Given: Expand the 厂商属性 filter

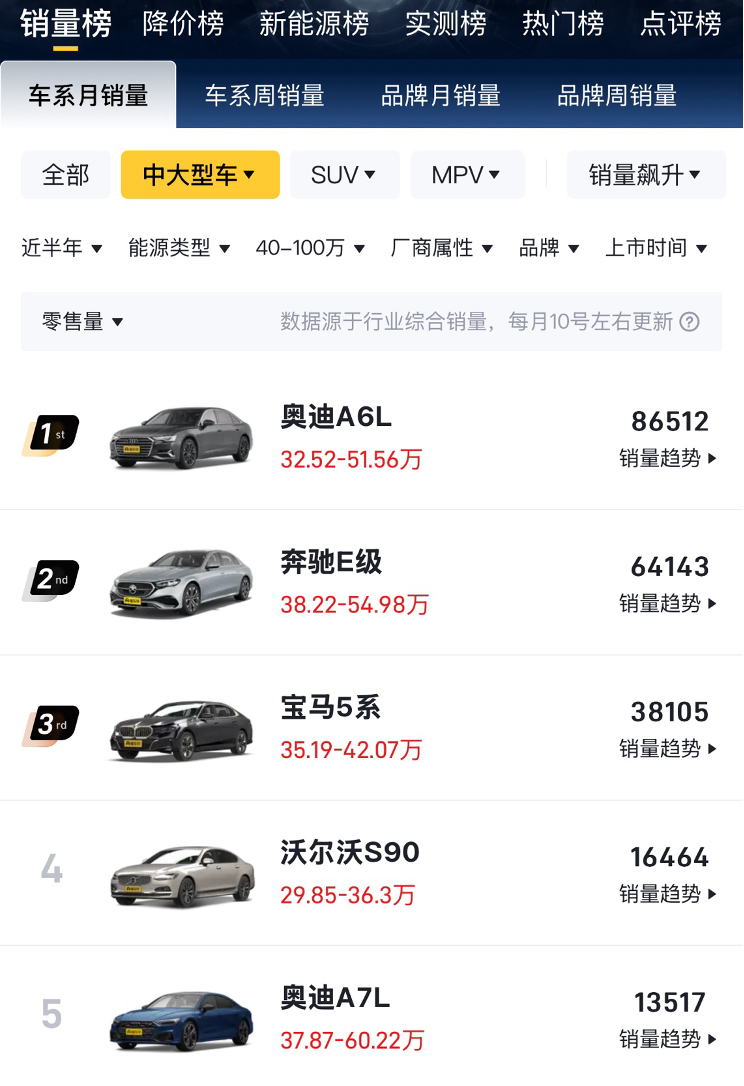Looking at the screenshot, I should [x=442, y=248].
